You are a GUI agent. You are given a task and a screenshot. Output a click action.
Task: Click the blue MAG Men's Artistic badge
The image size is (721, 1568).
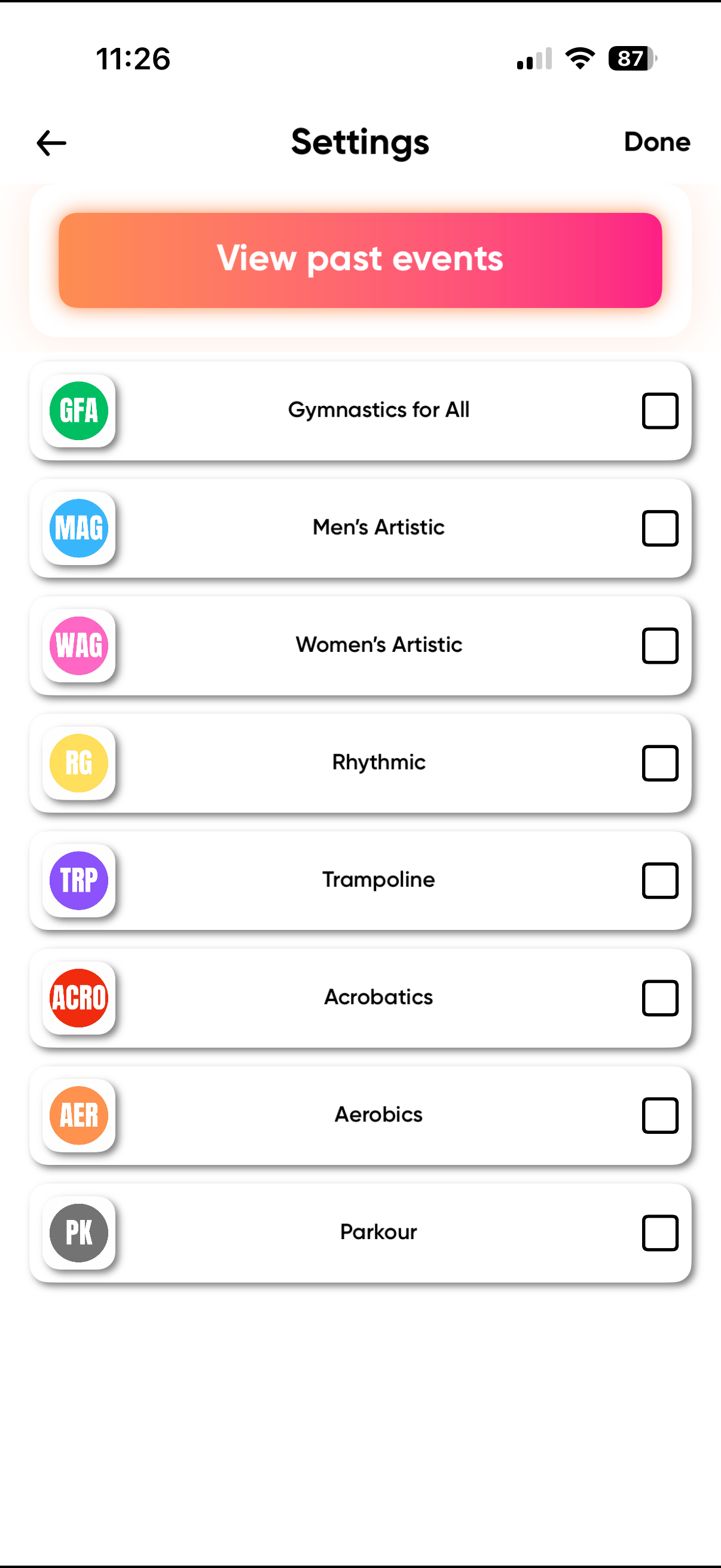[78, 527]
